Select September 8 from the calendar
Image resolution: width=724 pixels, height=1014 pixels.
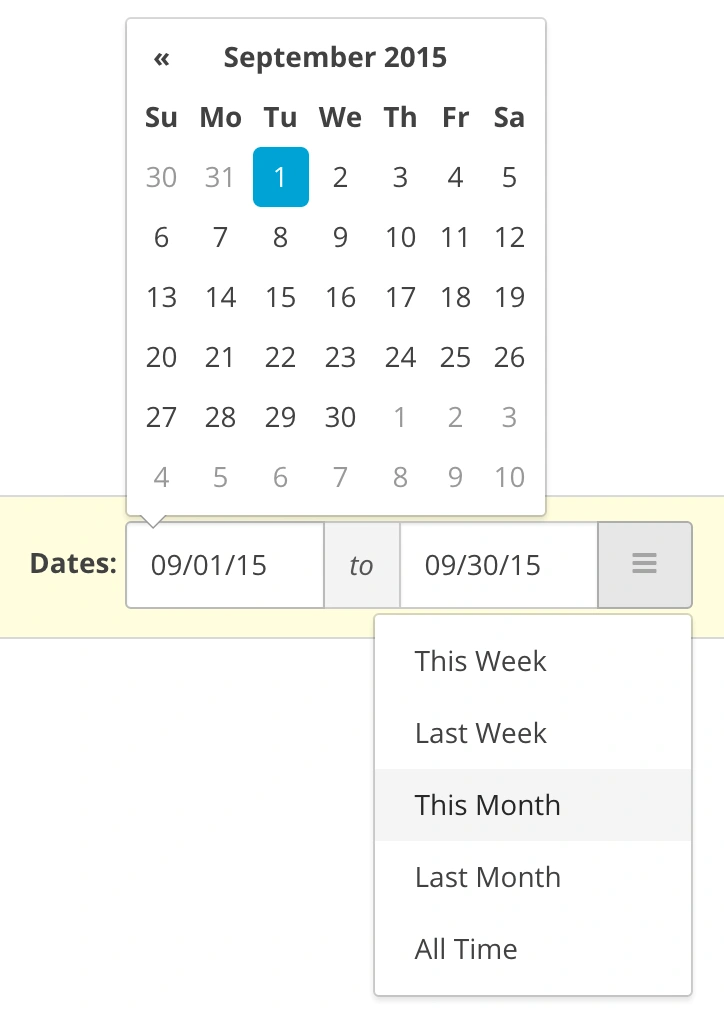pos(280,237)
